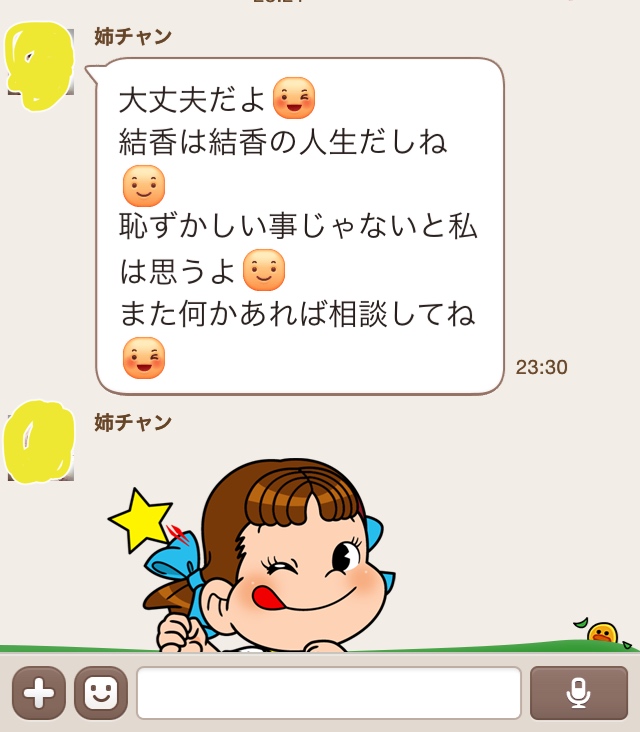Open the sticker and emoji picker

click(101, 693)
